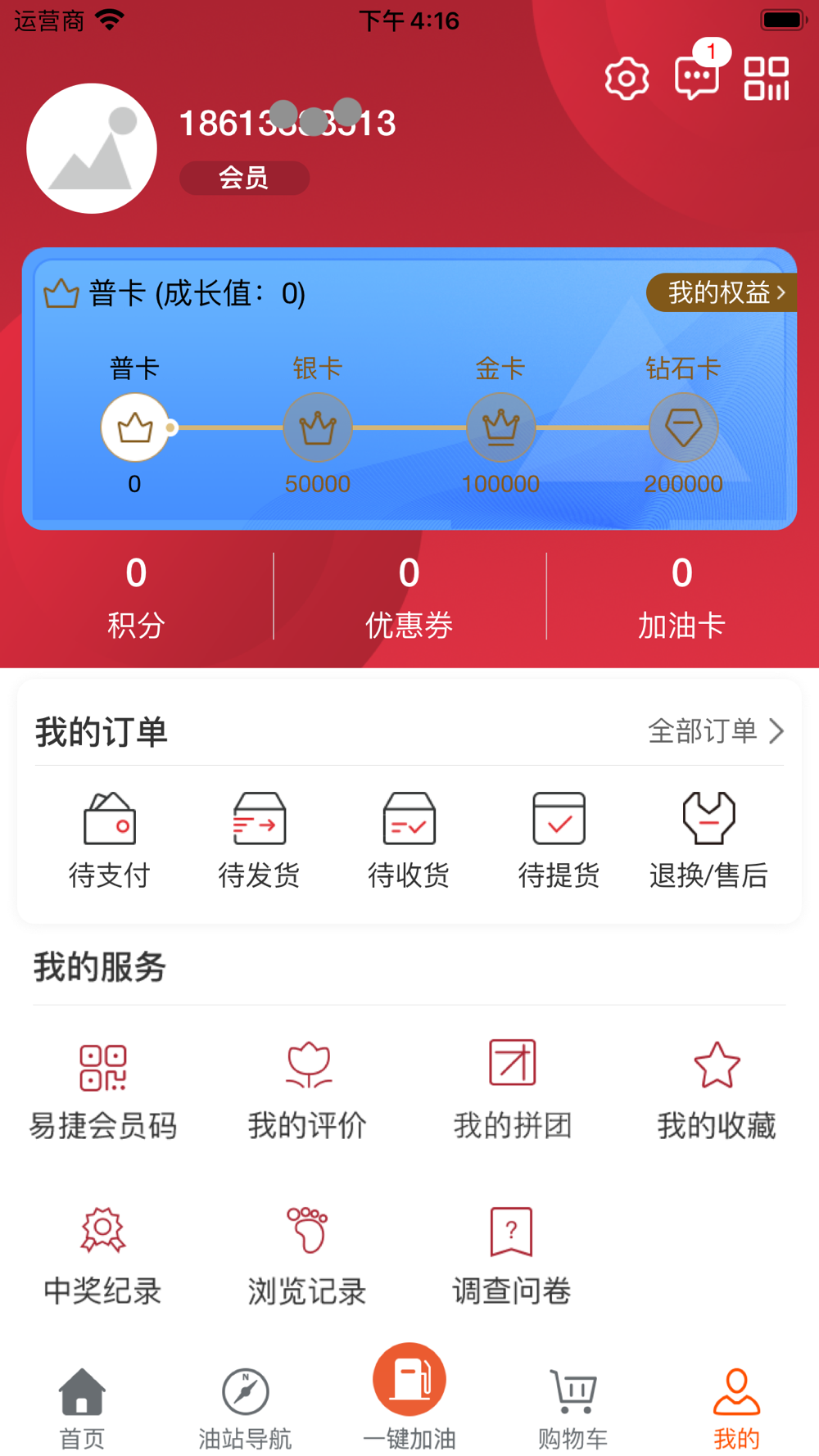Open 待收货 orders

[x=409, y=839]
